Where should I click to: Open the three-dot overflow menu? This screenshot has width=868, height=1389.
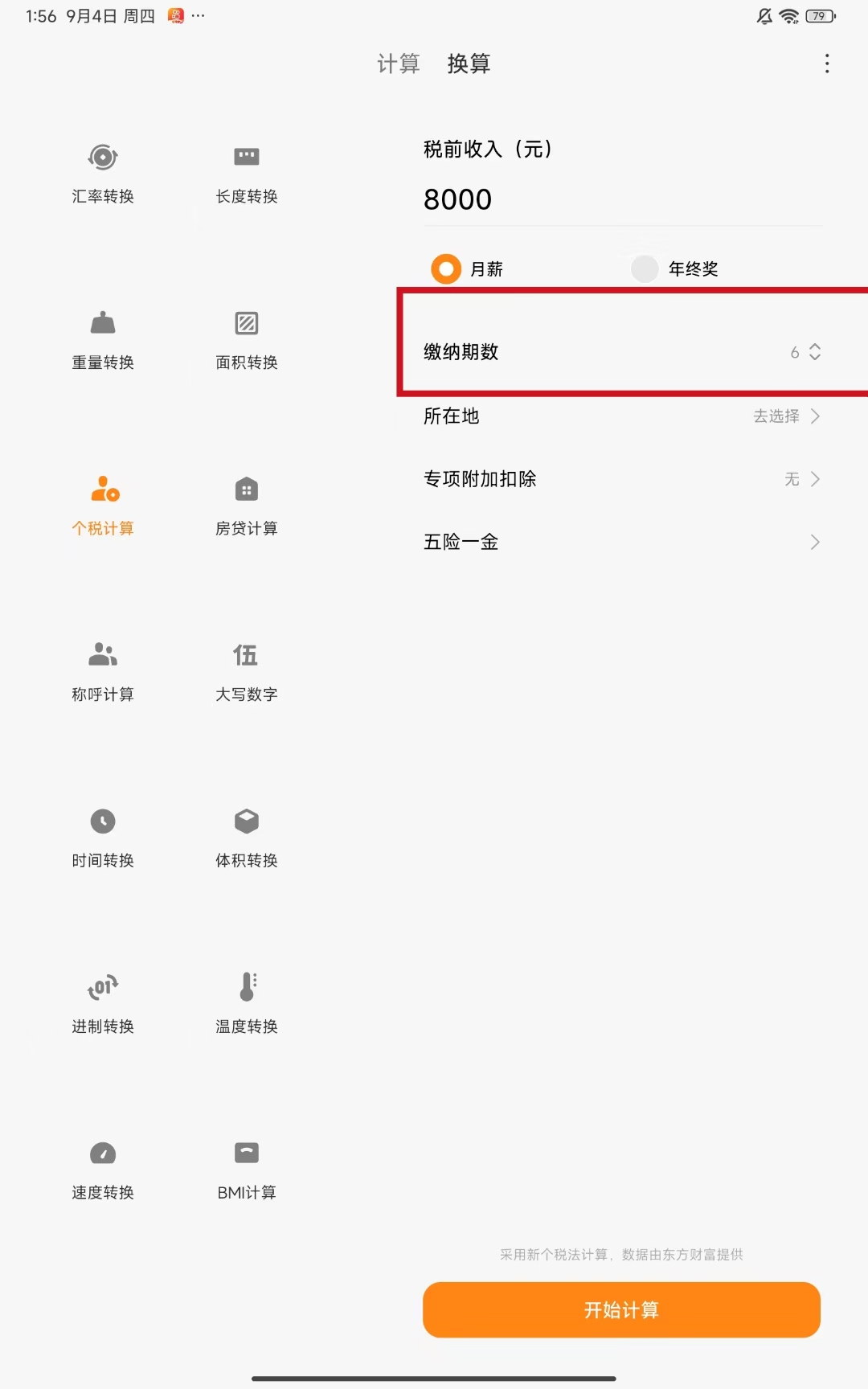[826, 64]
